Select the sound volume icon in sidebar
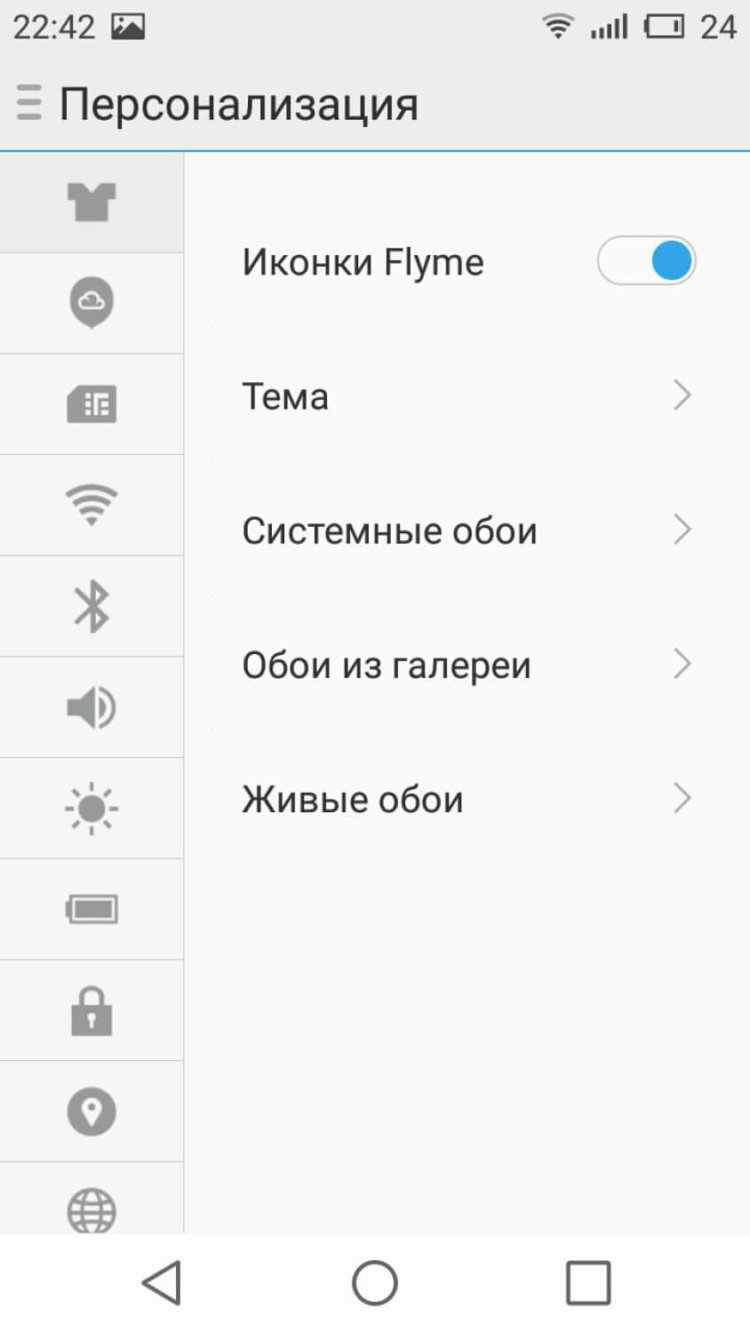The height and width of the screenshot is (1333, 750). click(92, 707)
